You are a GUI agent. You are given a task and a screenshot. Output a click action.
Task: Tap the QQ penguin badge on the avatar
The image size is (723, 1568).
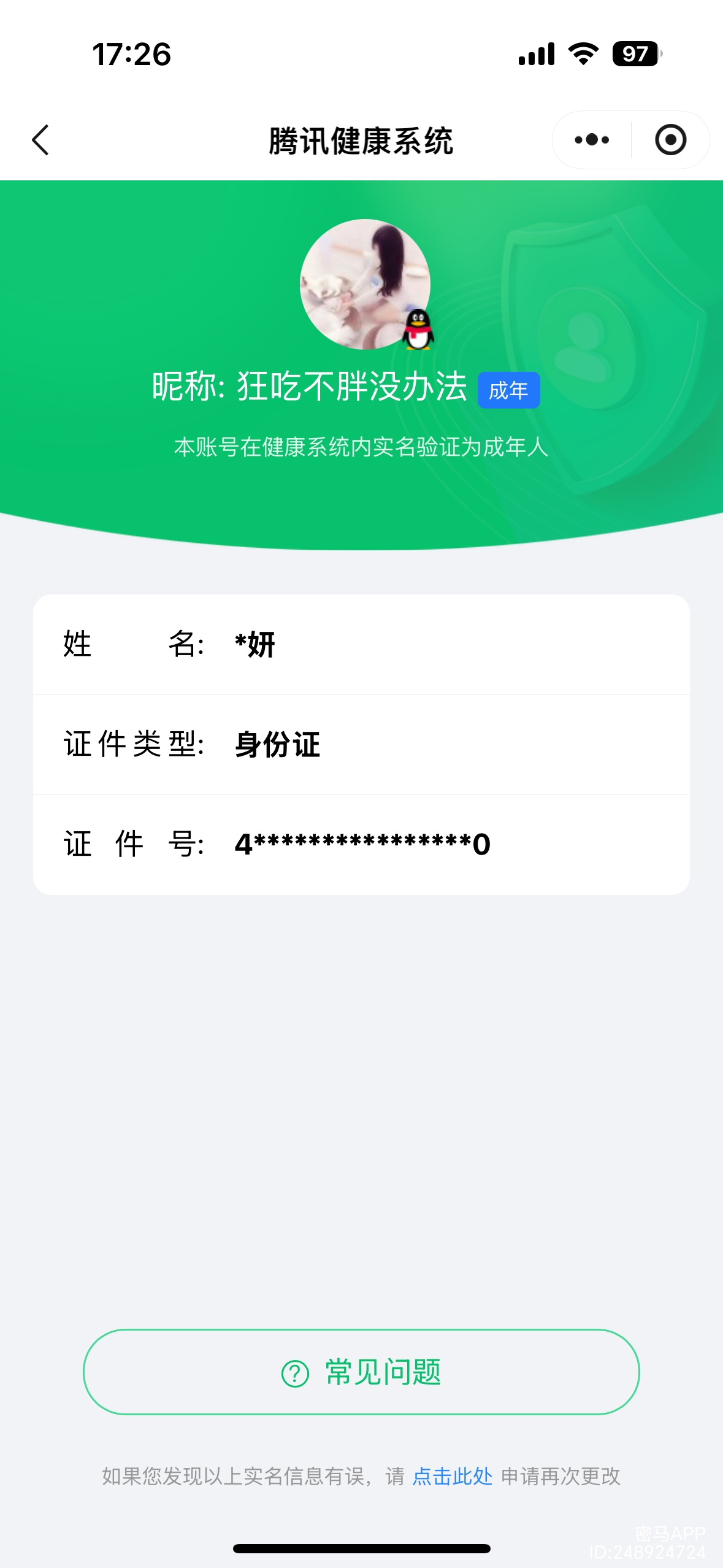(419, 330)
